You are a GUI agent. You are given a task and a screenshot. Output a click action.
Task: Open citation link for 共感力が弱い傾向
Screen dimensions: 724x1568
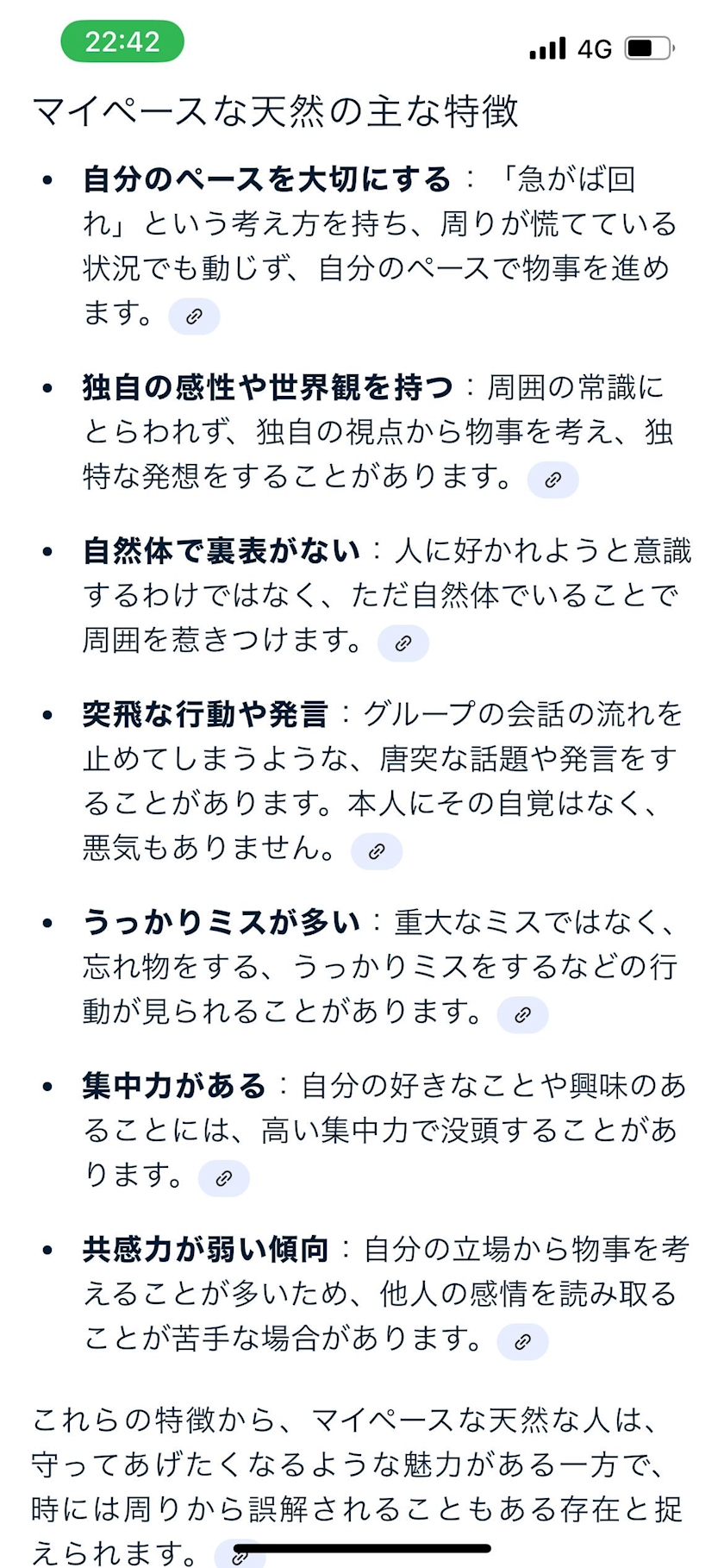[x=522, y=1342]
